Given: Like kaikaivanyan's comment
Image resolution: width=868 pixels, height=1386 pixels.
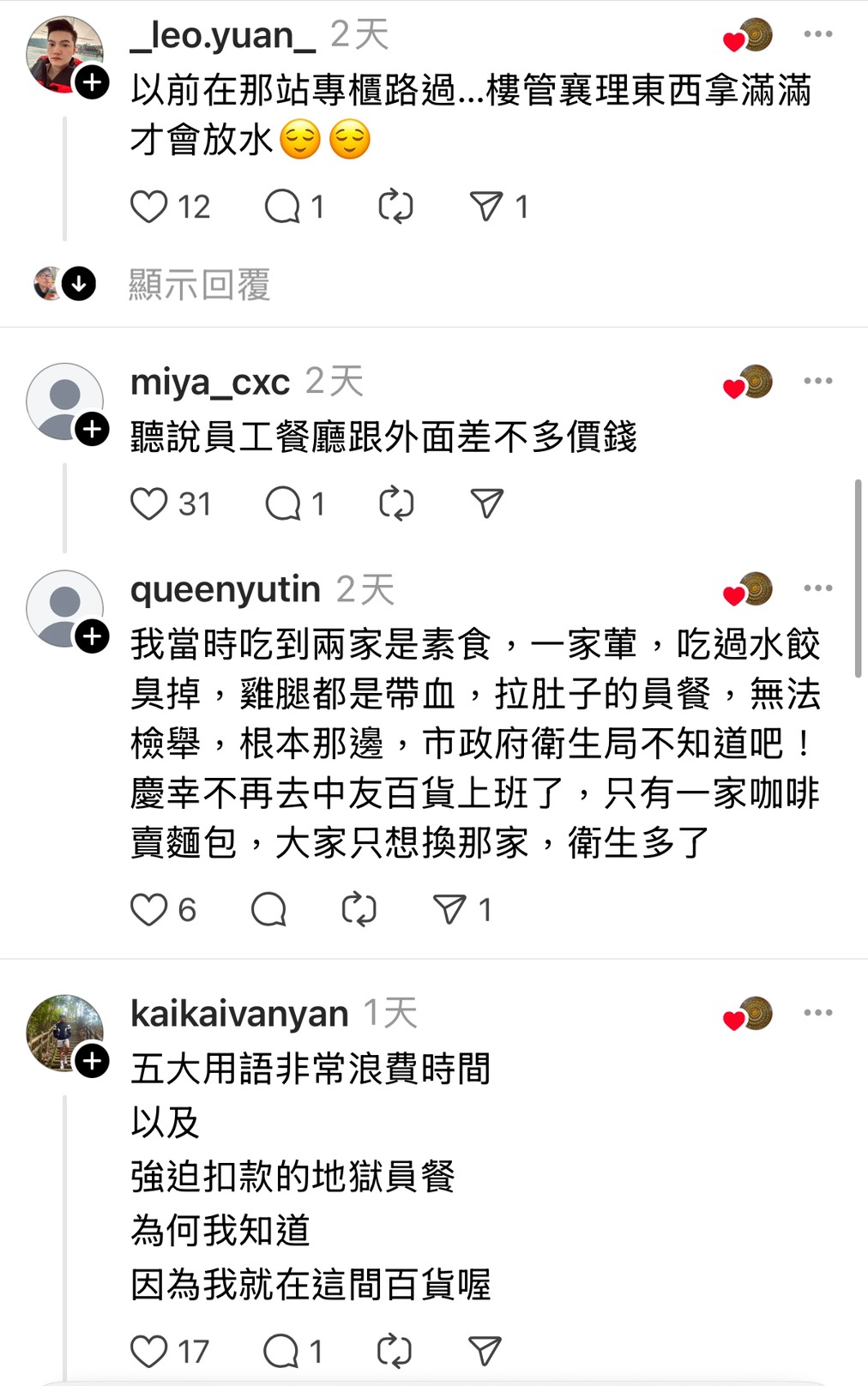Looking at the screenshot, I should pyautogui.click(x=149, y=1352).
